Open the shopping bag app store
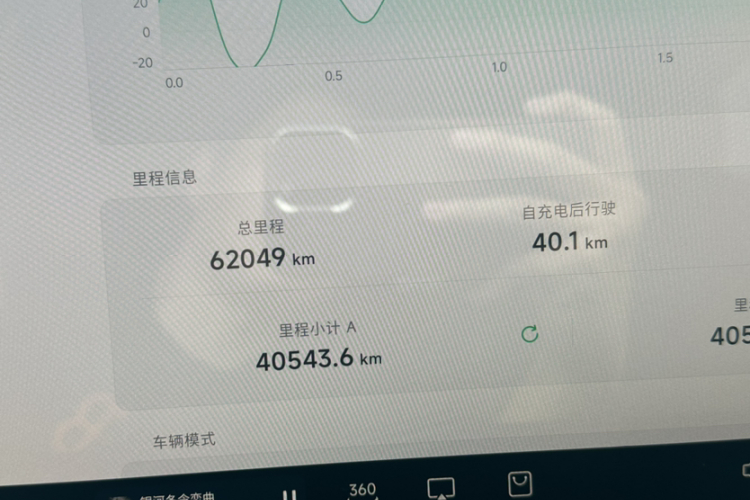Viewport: 750px width, 500px height. (520, 485)
